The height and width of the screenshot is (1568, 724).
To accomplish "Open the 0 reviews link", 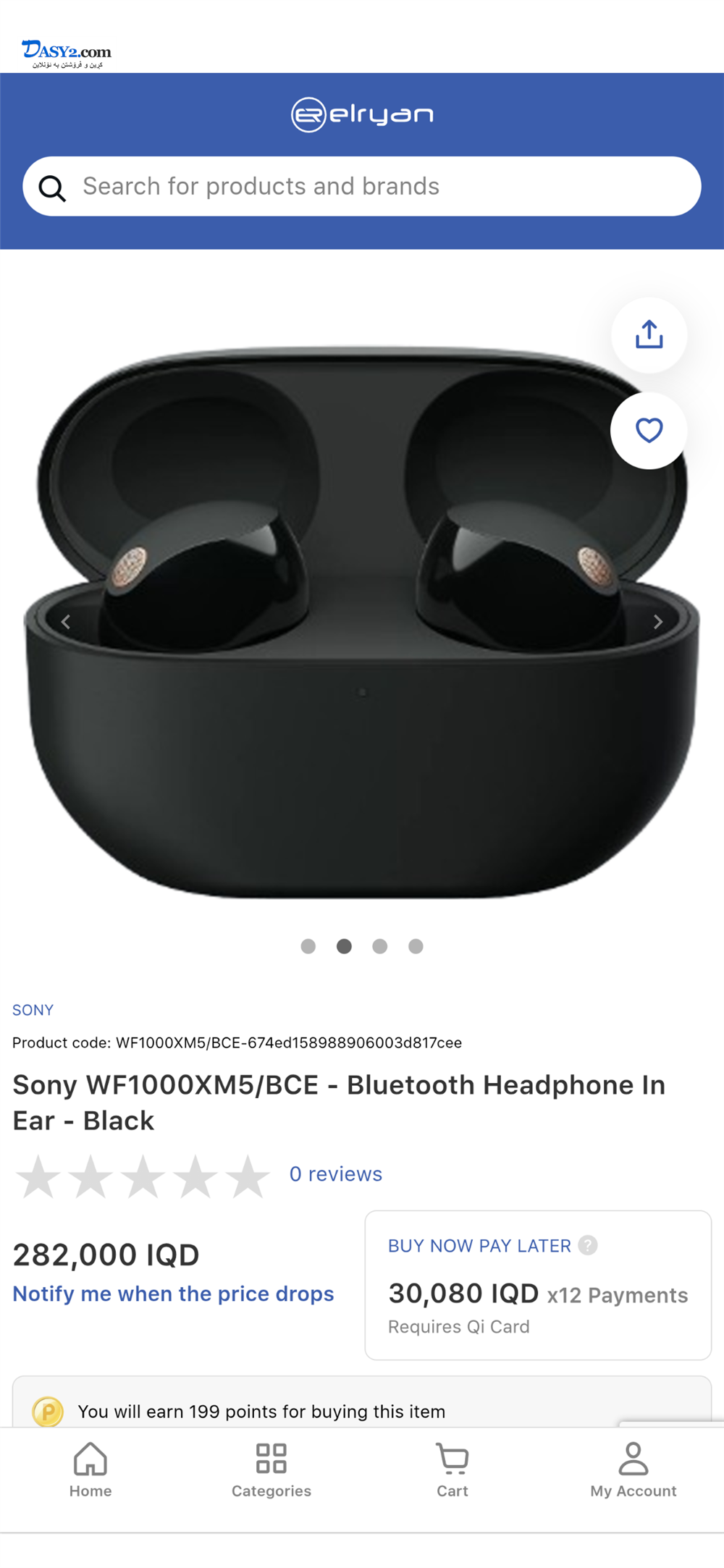I will 336,1173.
